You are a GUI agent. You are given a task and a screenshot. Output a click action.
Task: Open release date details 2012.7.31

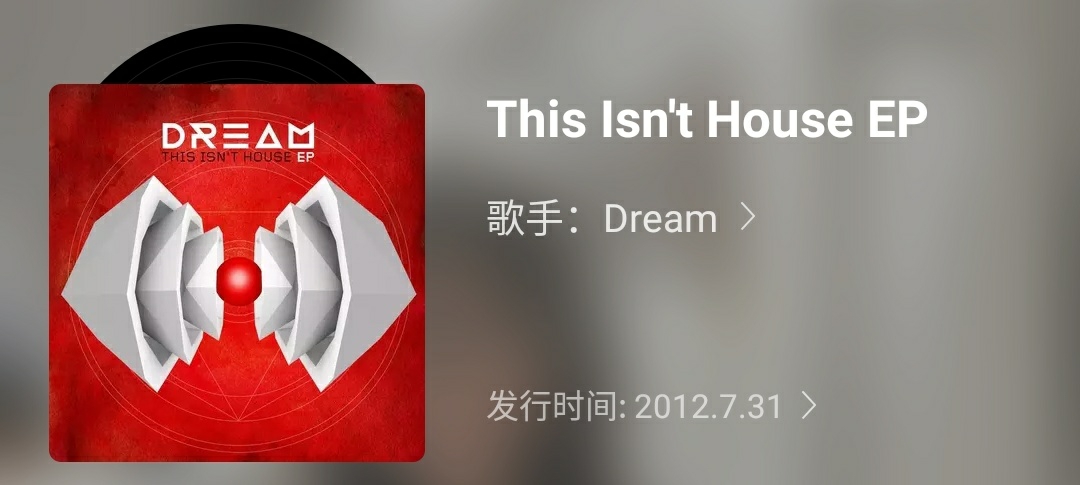tap(651, 406)
